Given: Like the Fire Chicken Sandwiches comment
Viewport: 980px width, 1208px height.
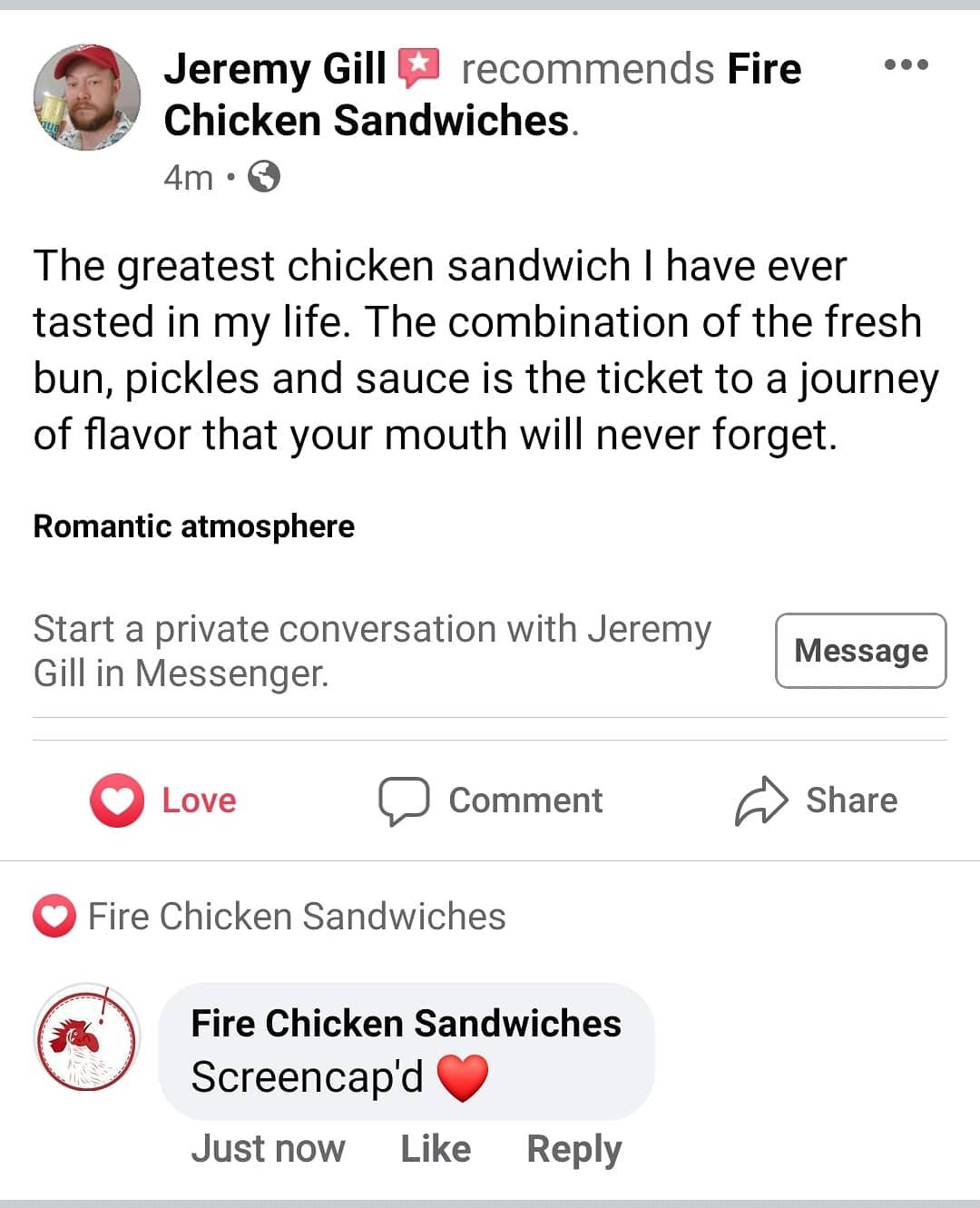Looking at the screenshot, I should pos(435,1148).
